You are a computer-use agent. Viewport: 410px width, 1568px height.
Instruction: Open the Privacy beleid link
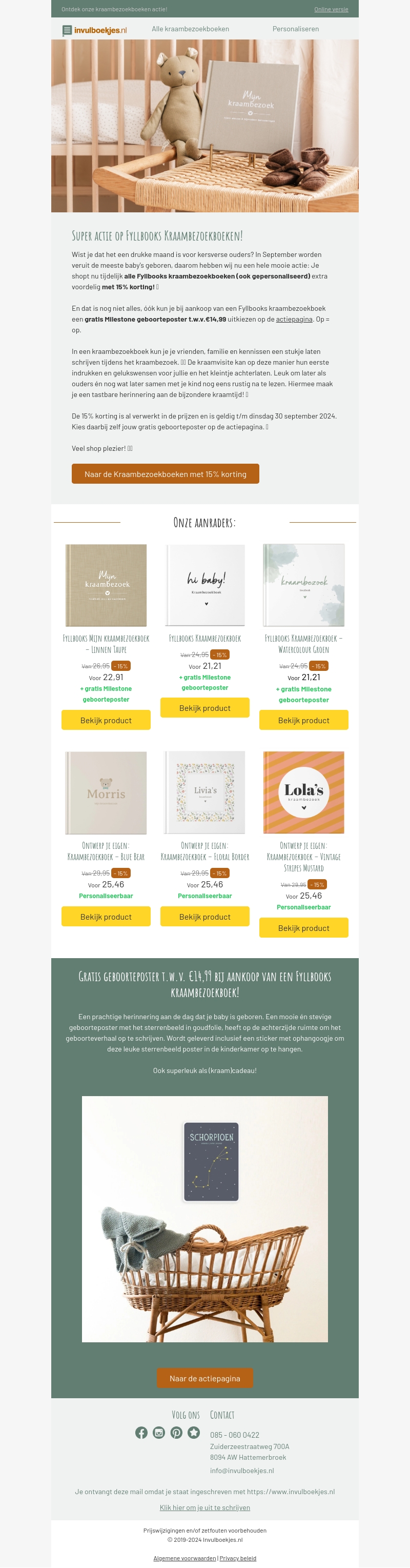pyautogui.click(x=237, y=1558)
